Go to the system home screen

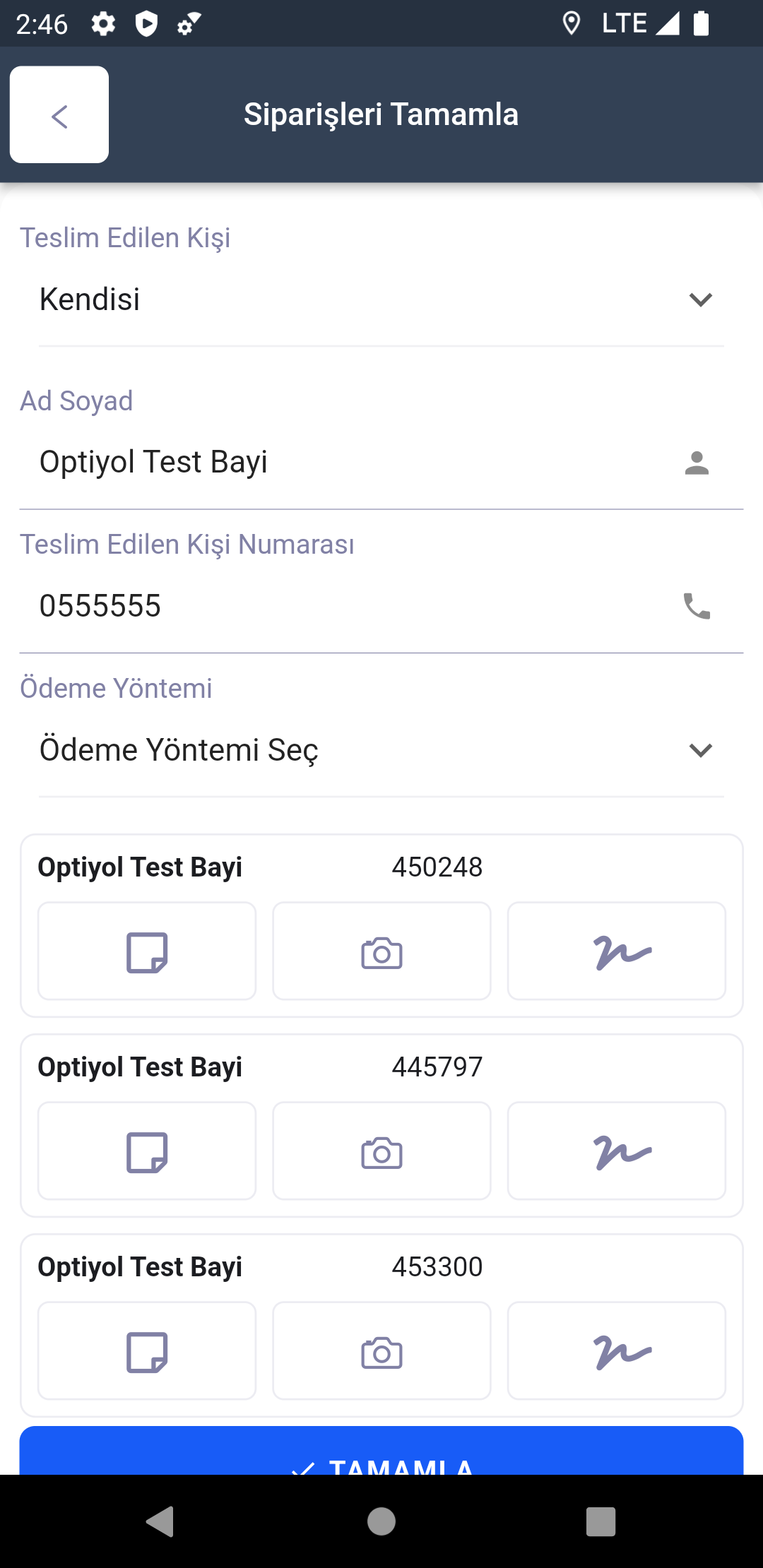(381, 1521)
